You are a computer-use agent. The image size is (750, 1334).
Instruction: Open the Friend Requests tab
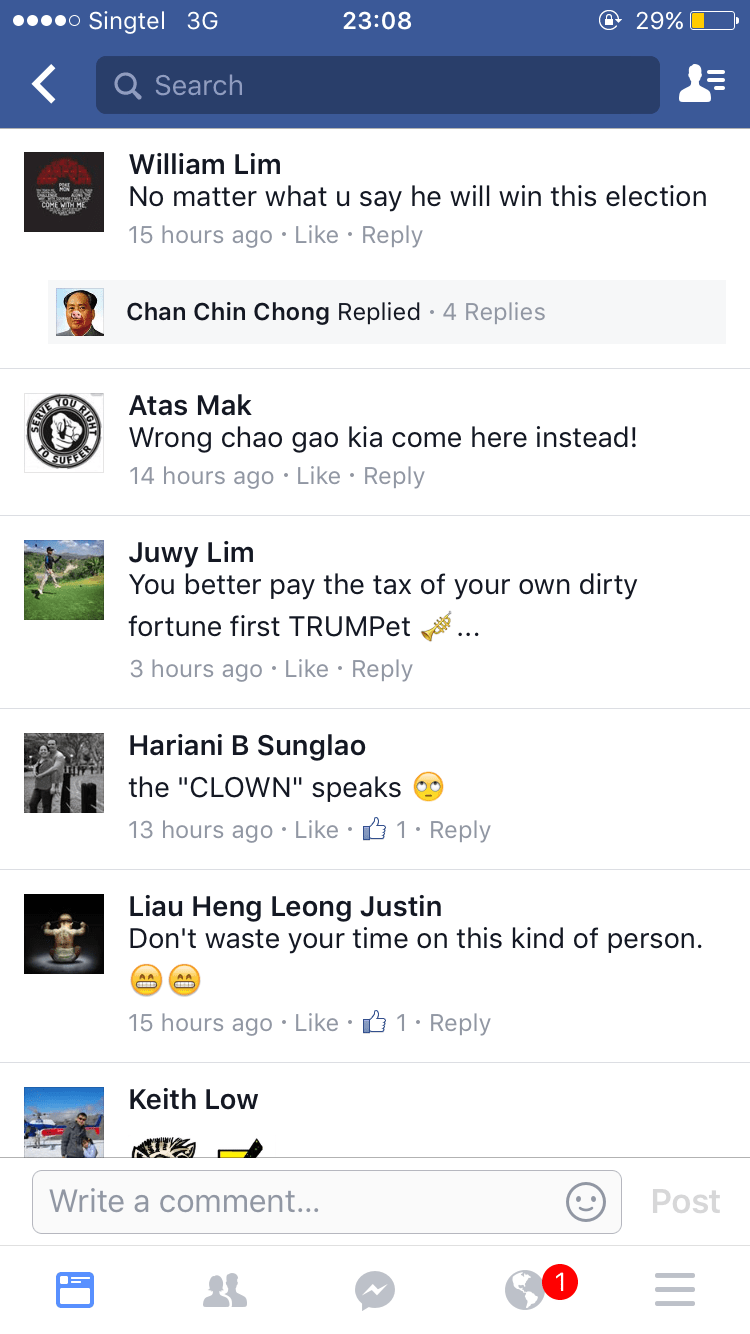pos(225,1290)
